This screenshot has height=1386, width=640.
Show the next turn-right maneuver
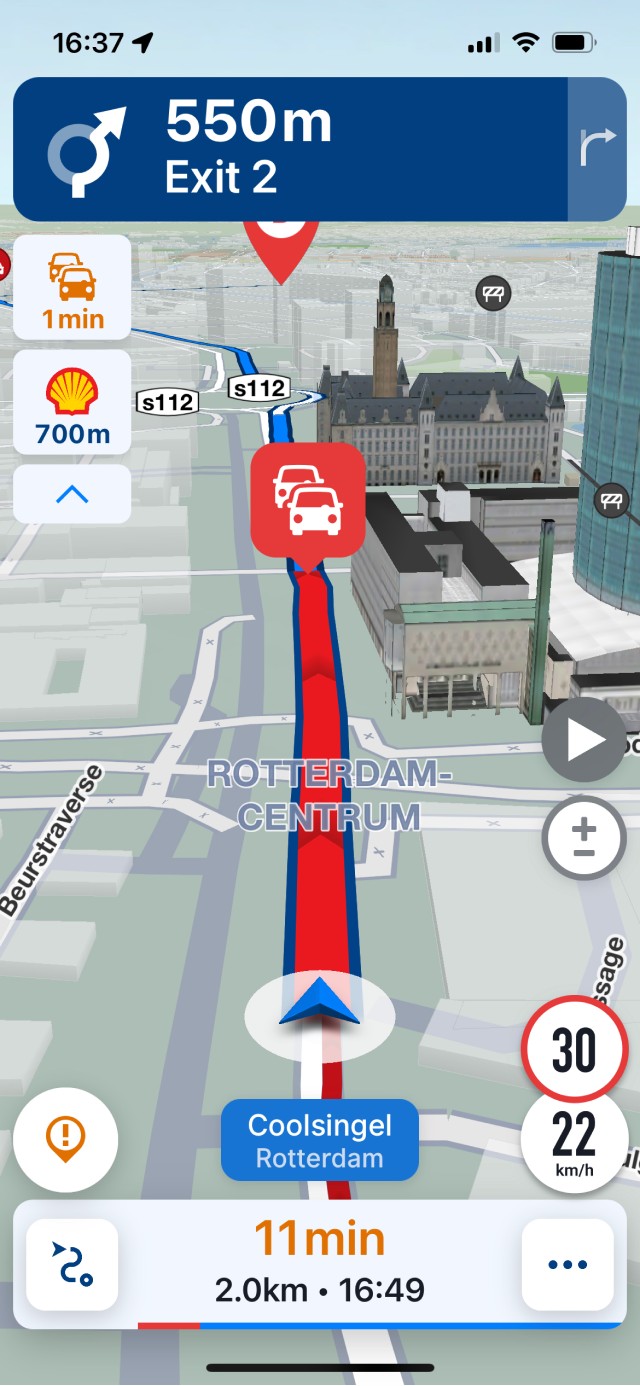click(x=597, y=150)
